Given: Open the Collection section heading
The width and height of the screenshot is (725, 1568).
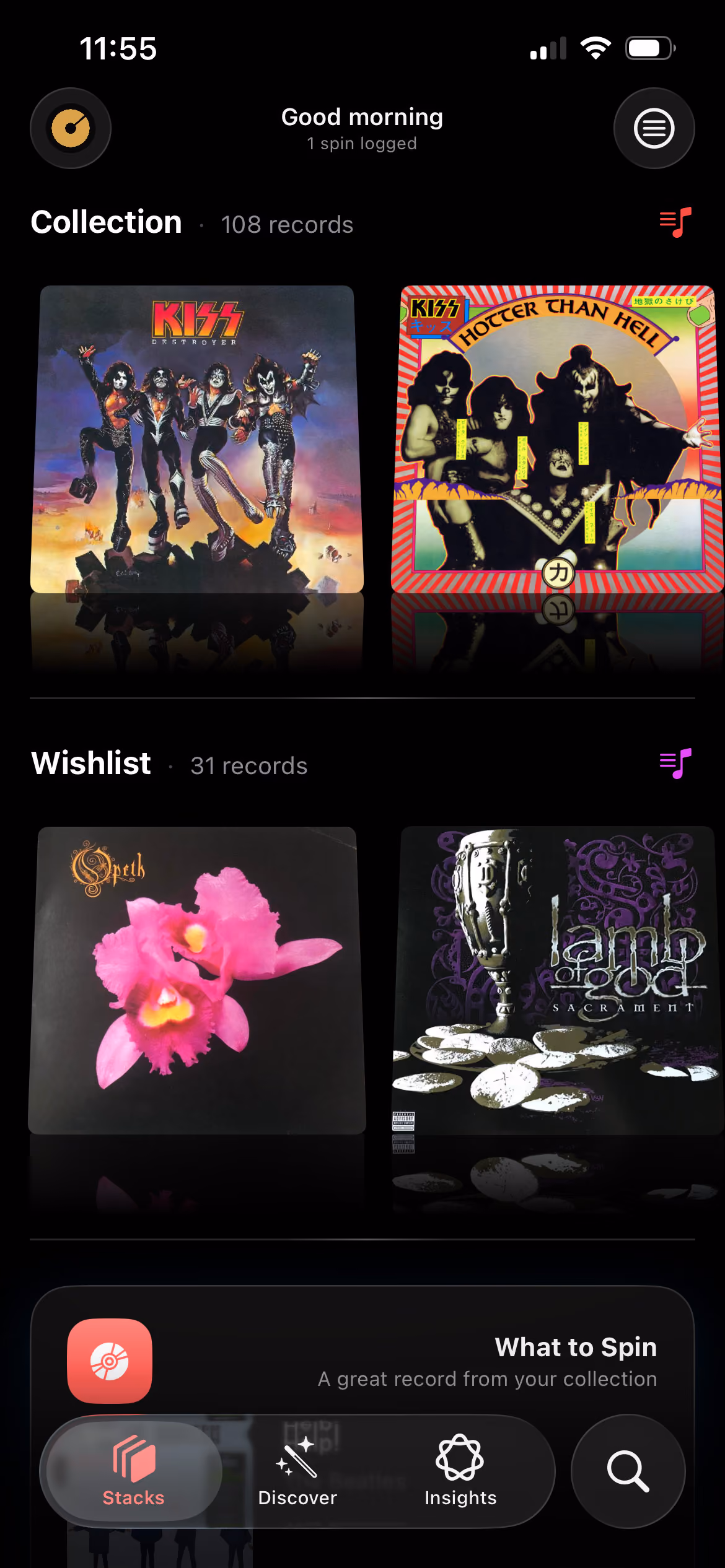Looking at the screenshot, I should tap(106, 222).
